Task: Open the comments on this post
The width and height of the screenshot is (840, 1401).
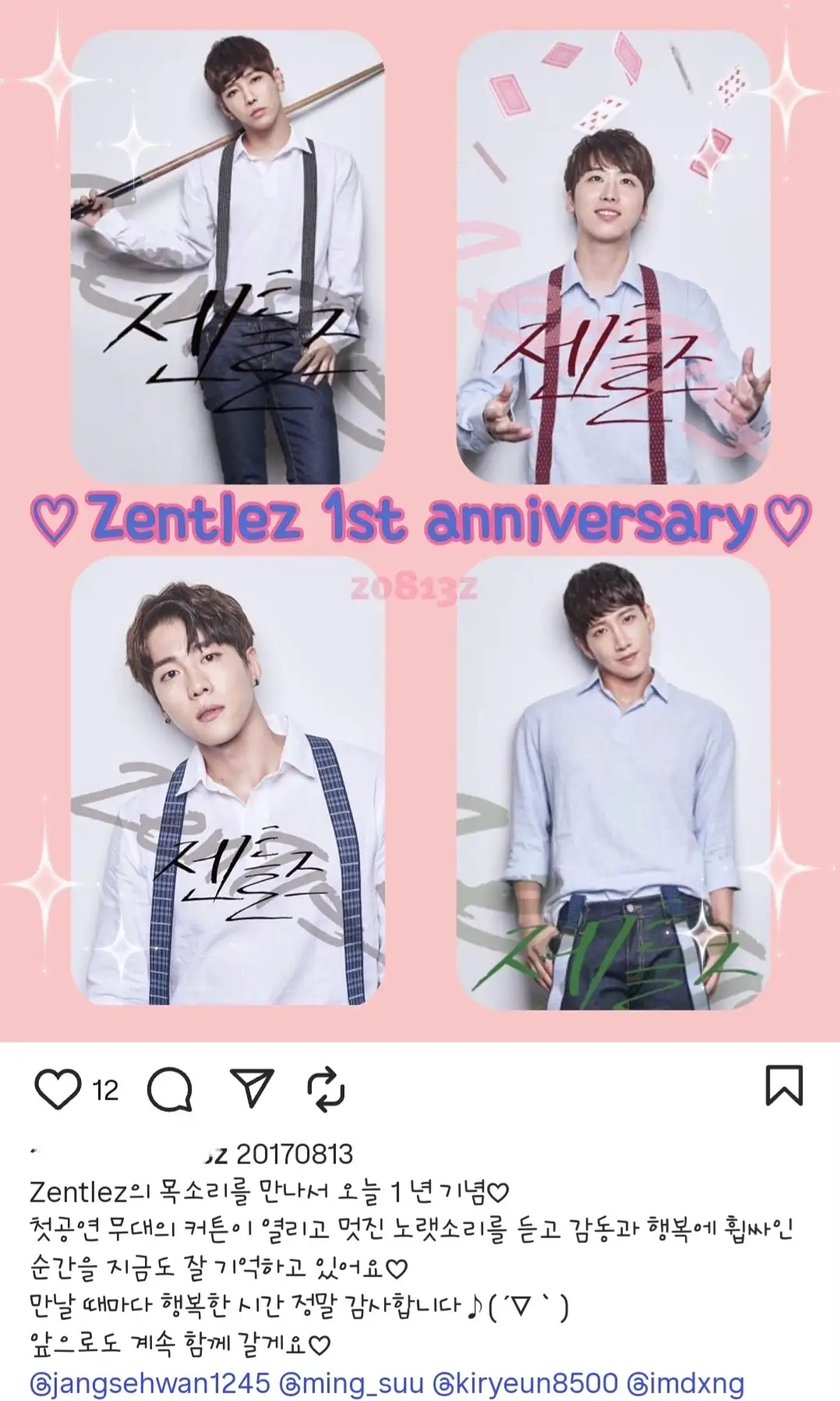Action: tap(170, 1089)
